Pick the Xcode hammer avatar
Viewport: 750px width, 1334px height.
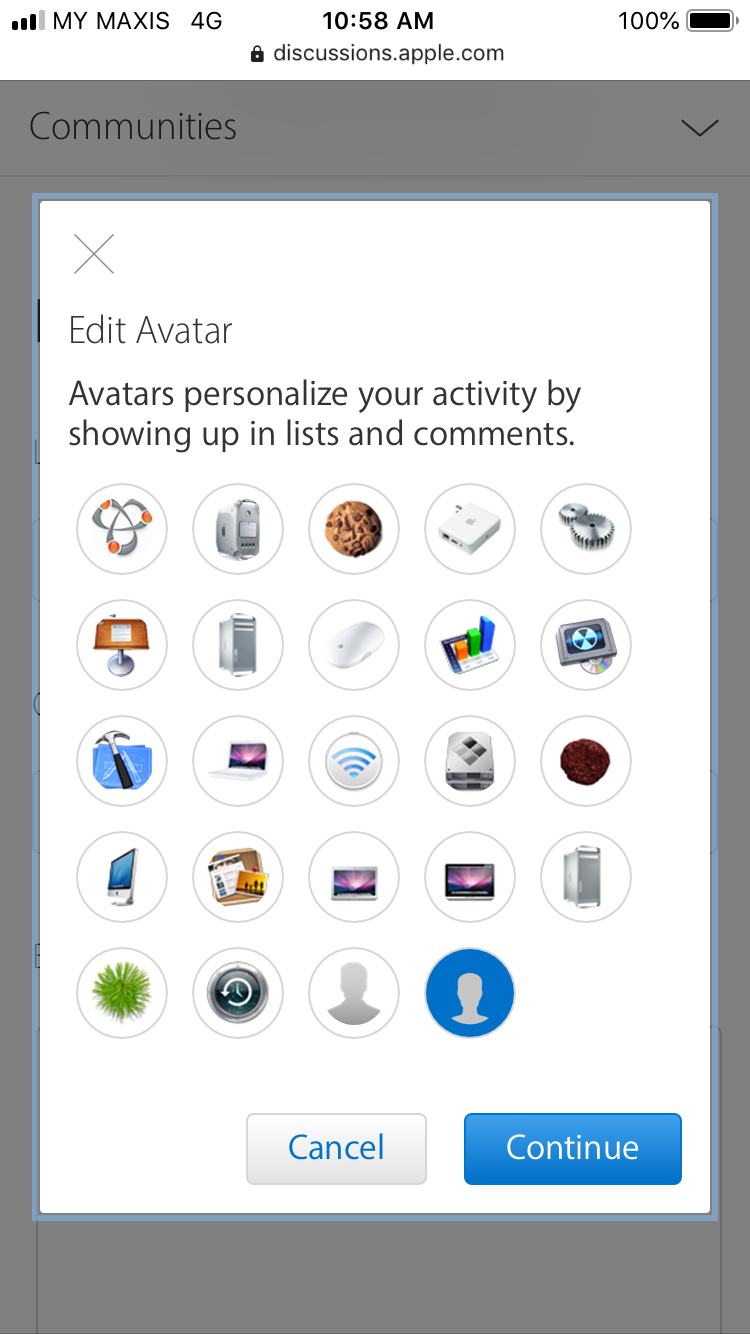[x=122, y=762]
